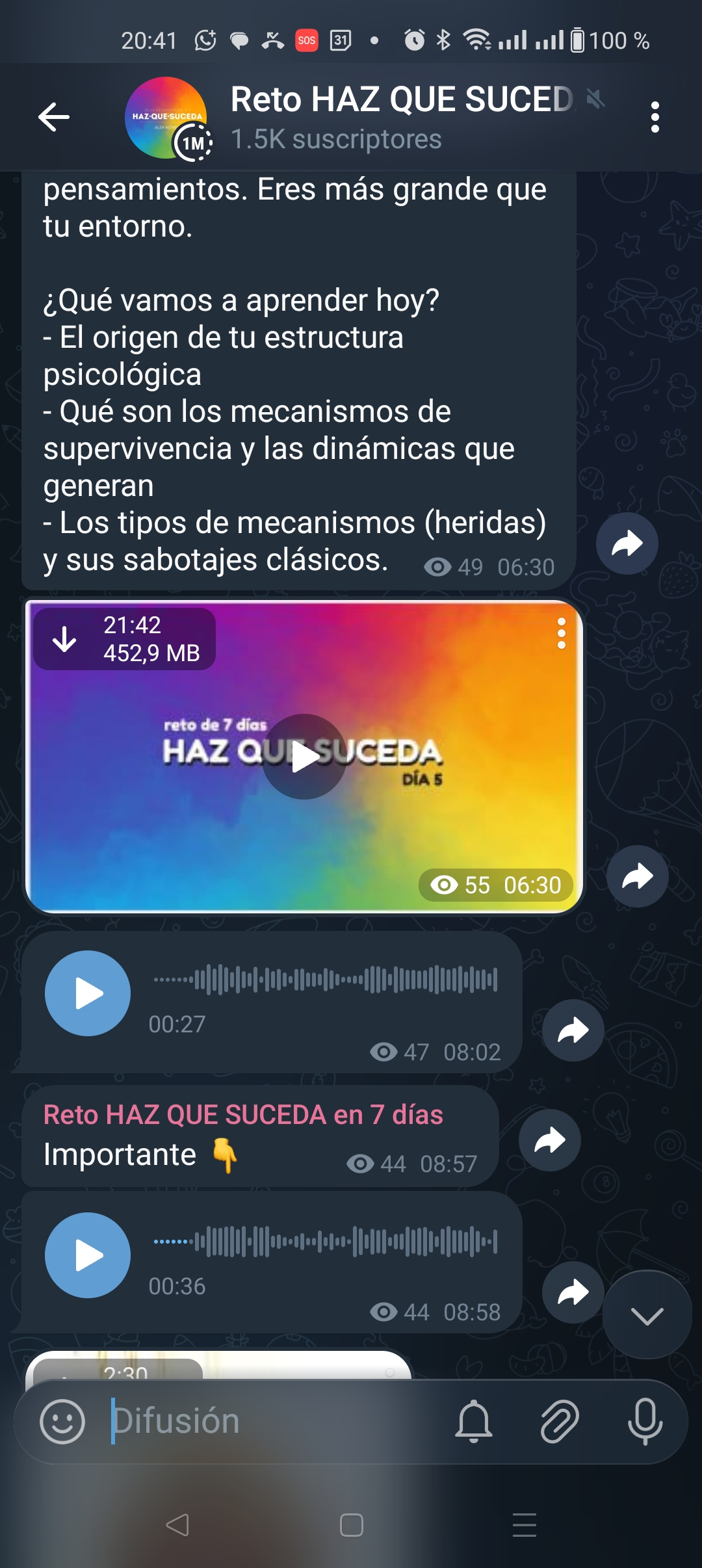Jump to the latest messages
This screenshot has height=1568, width=702.
(647, 1314)
